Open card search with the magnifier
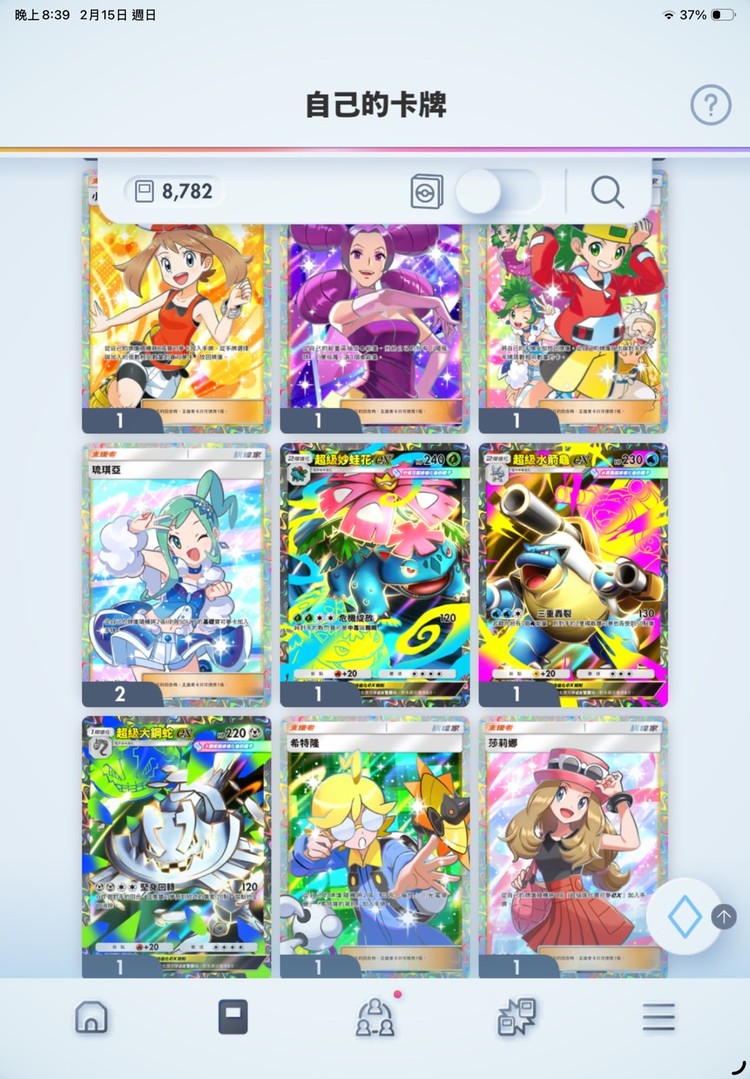Image resolution: width=750 pixels, height=1079 pixels. 607,191
